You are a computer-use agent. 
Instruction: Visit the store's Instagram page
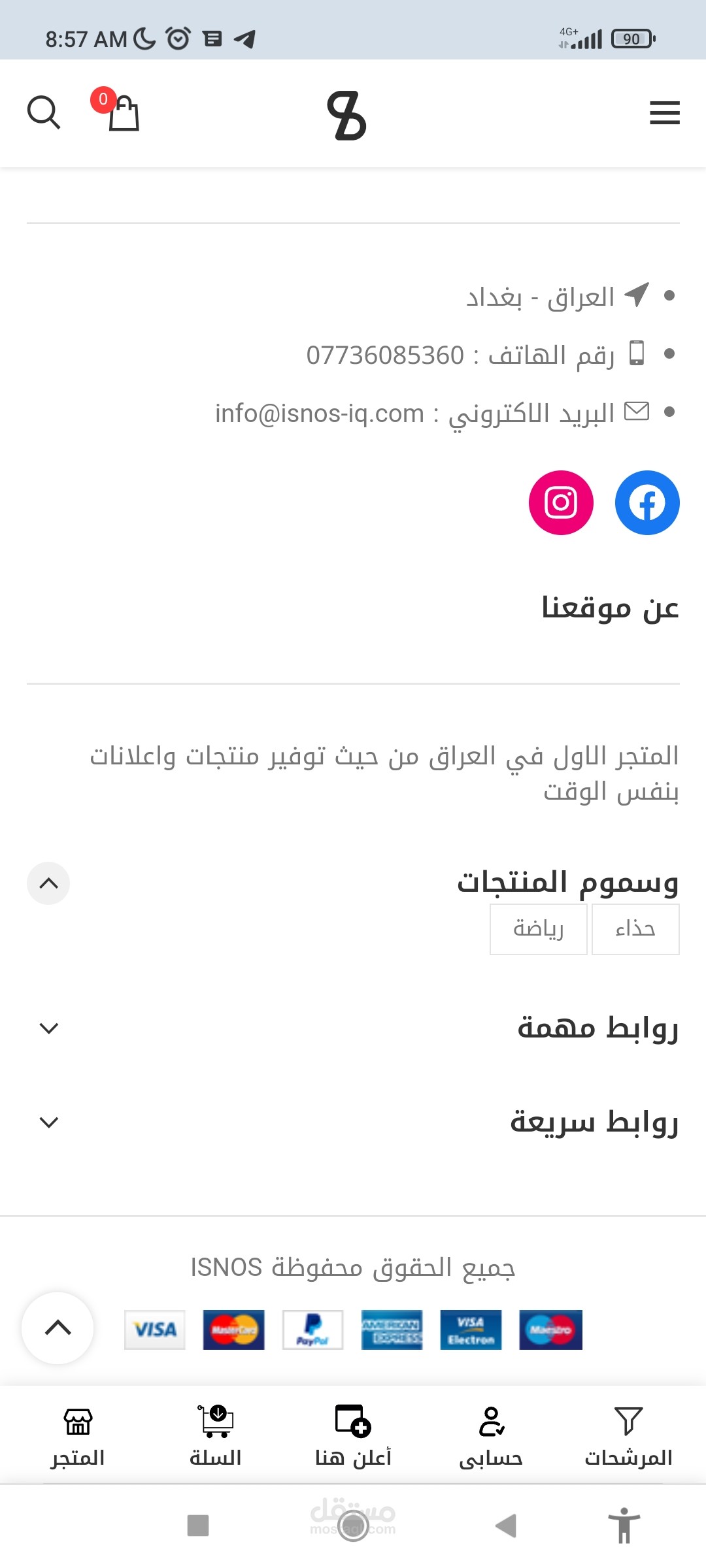coord(561,502)
